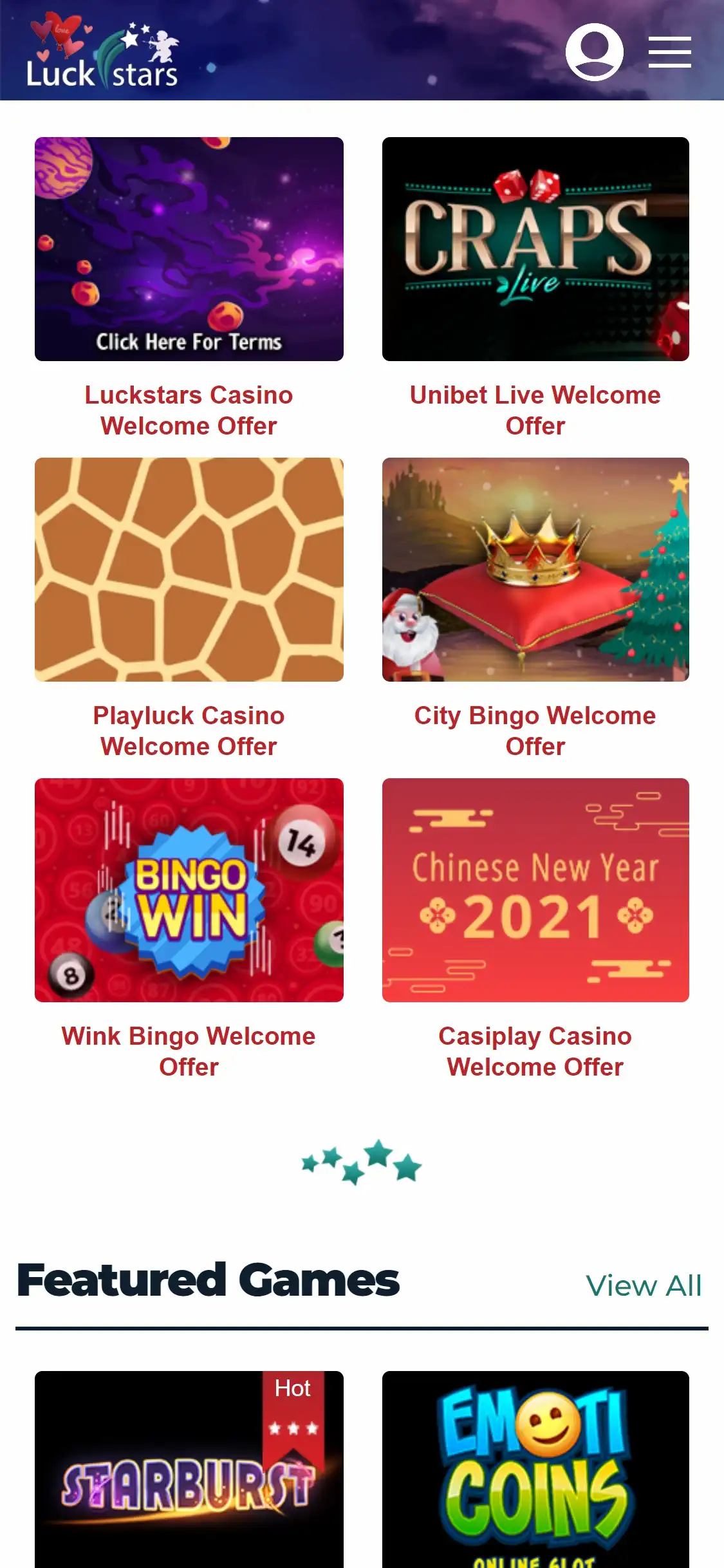View all featured games
This screenshot has width=724, height=1568.
click(x=643, y=1285)
